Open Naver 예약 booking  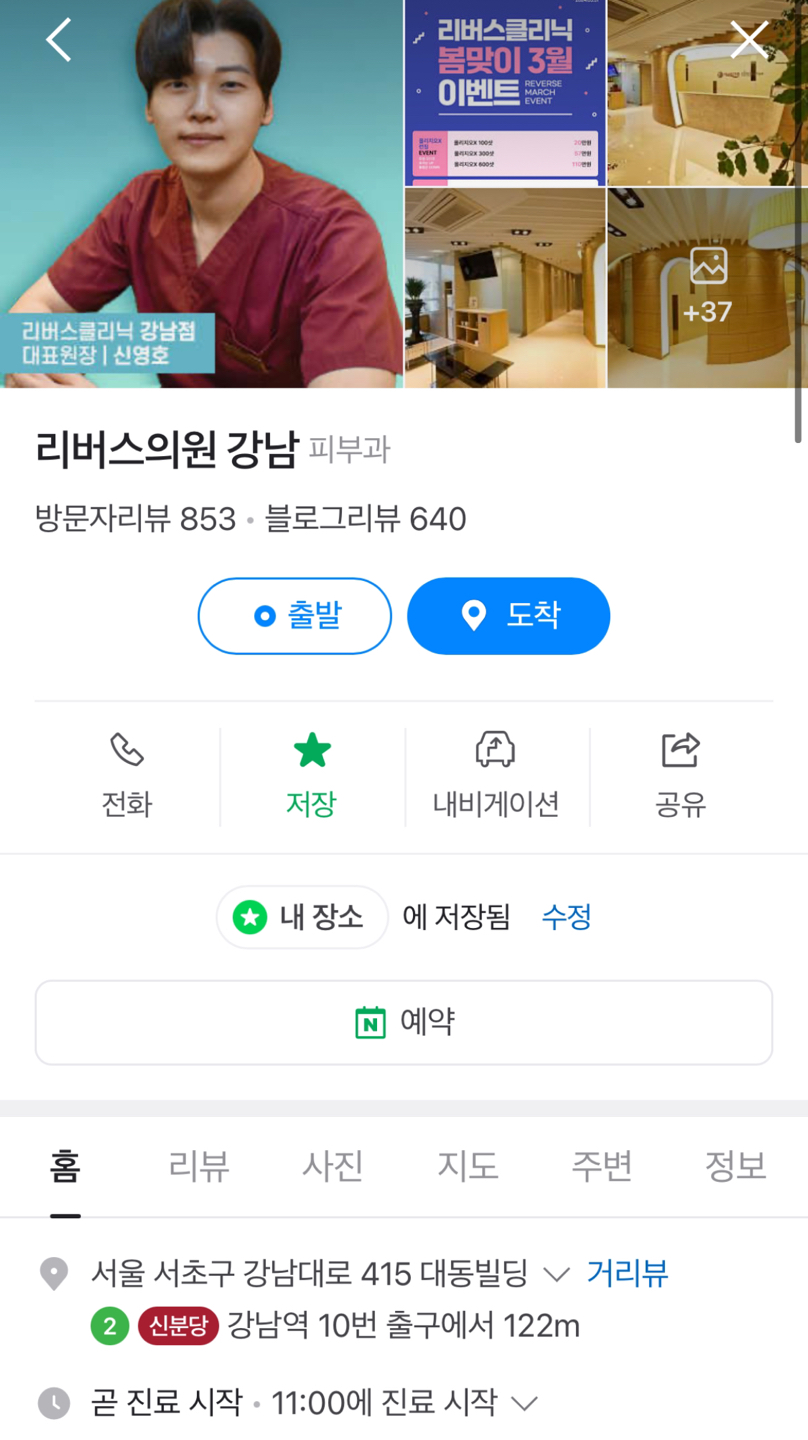pos(404,1022)
